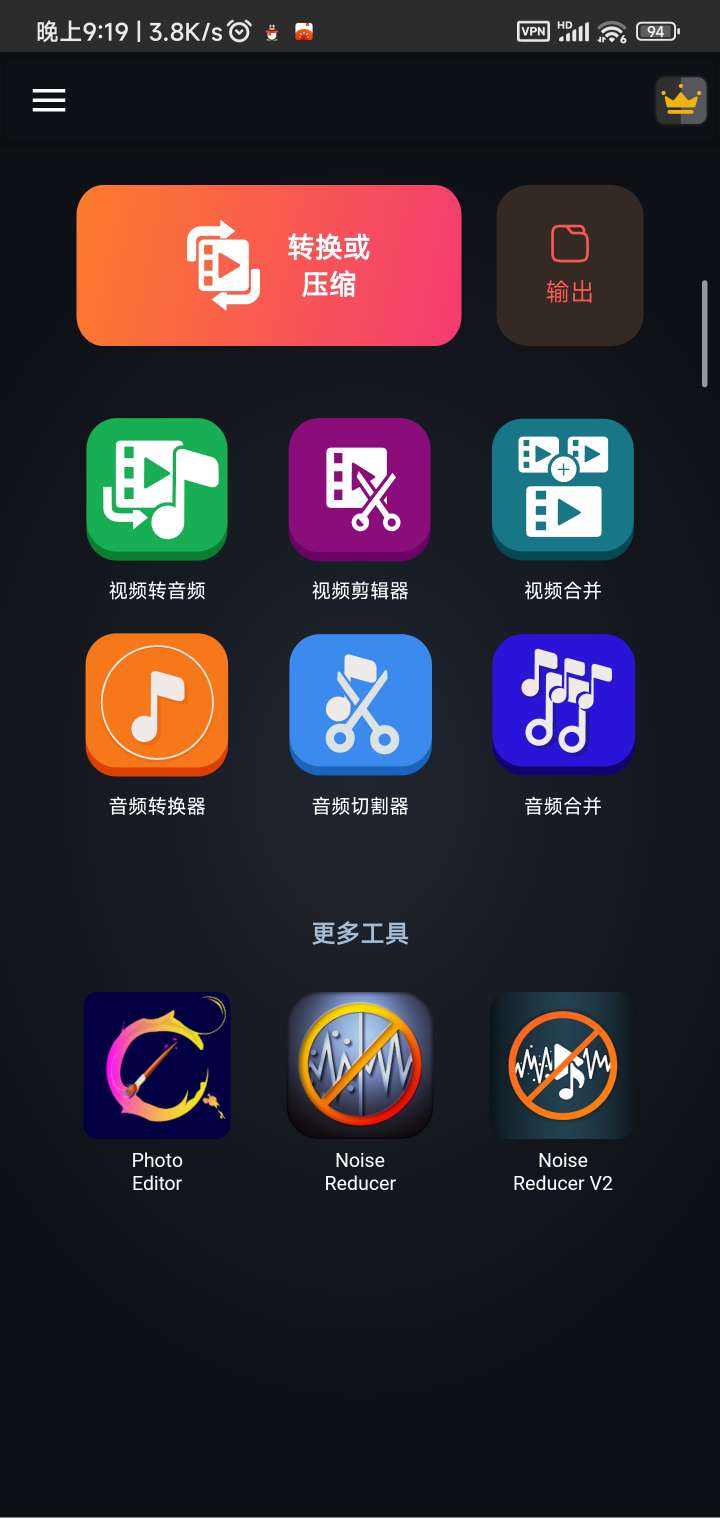
Task: Open 音频转换器
Action: click(157, 704)
